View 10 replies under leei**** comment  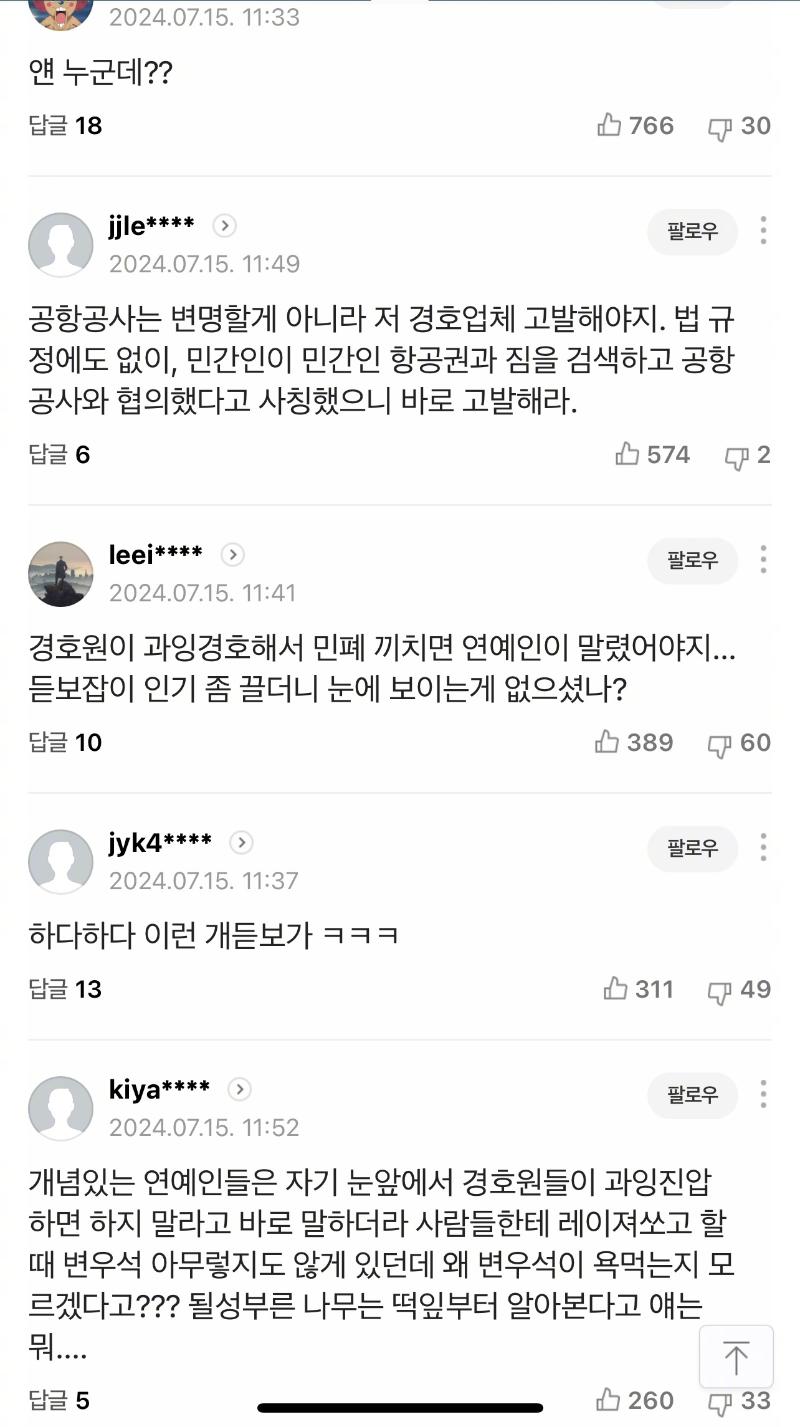[66, 742]
